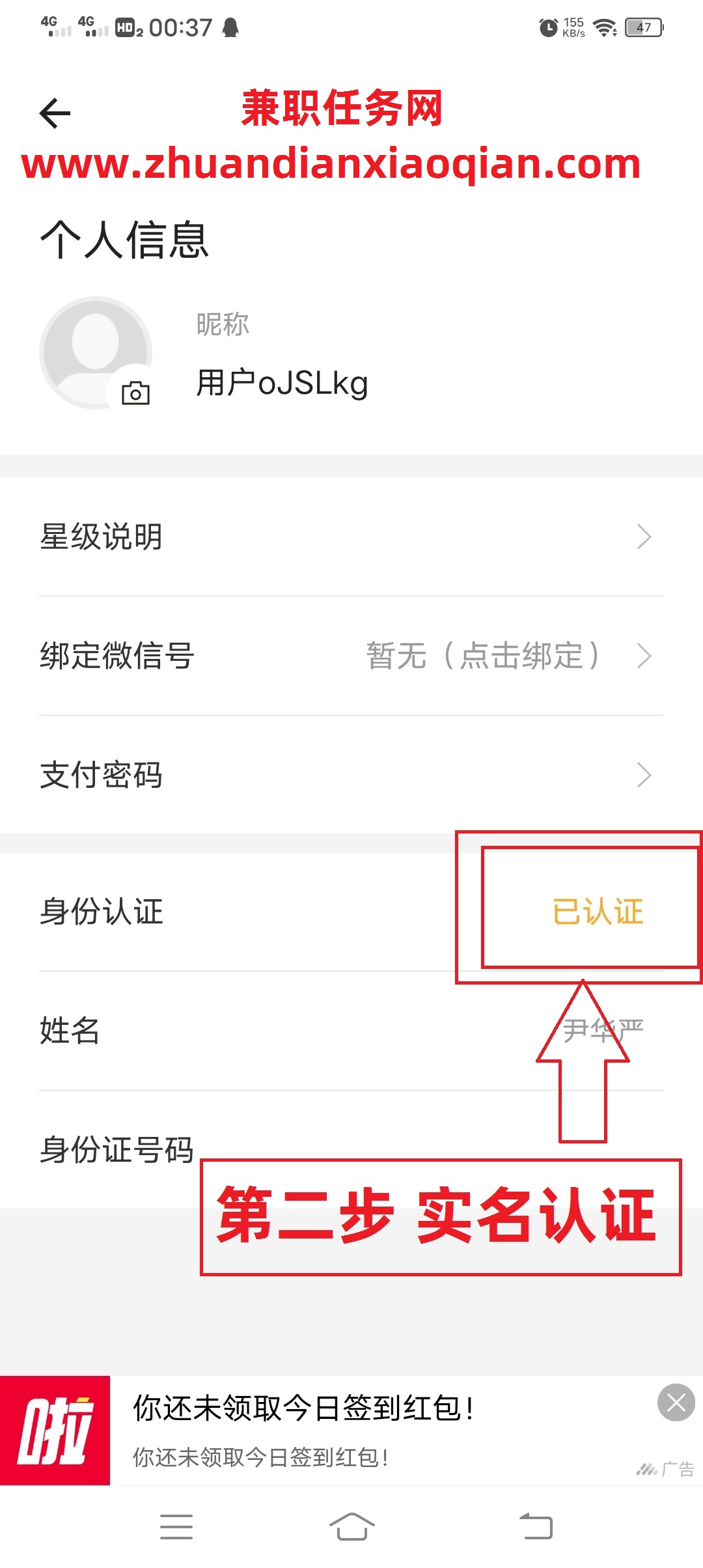Open the 支付密码 setting
This screenshot has height=1568, width=703.
351,775
